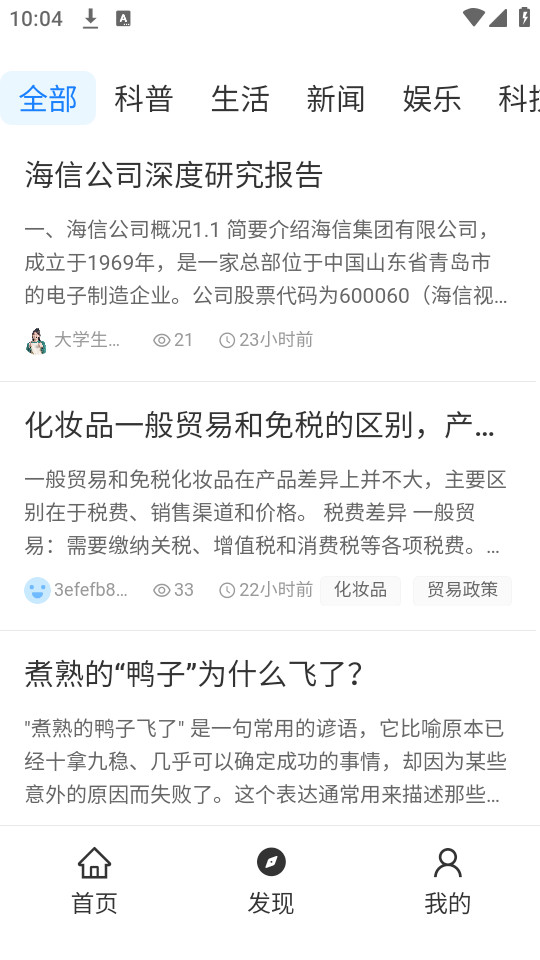Go to the 首页 home tab
The width and height of the screenshot is (540, 960).
point(94,880)
